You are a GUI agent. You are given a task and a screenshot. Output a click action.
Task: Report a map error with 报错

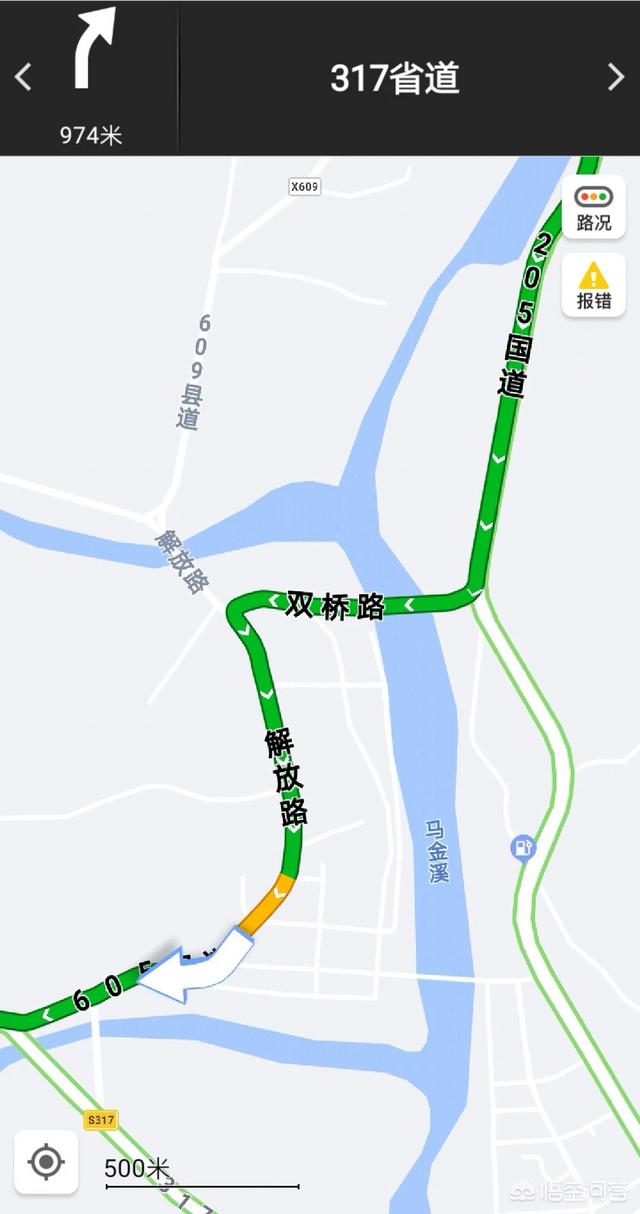click(x=593, y=285)
